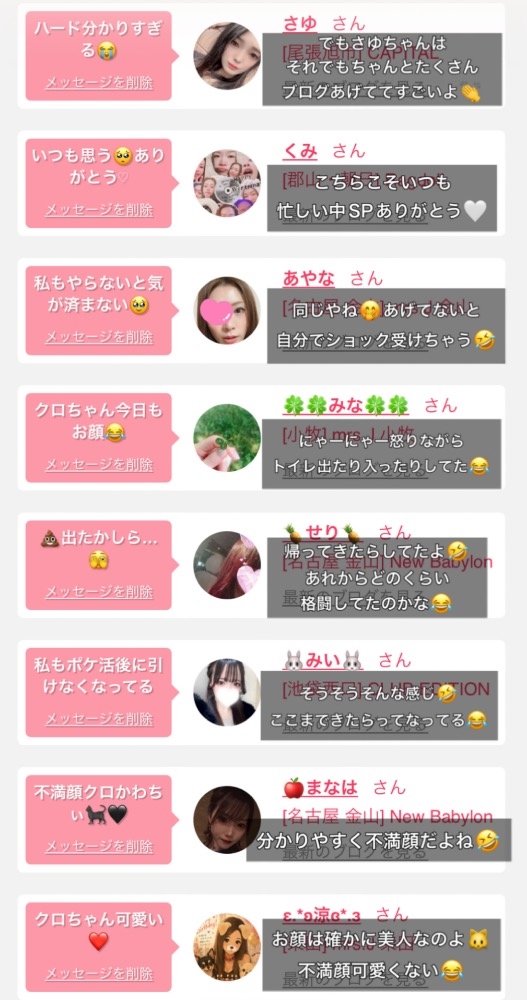Viewport: 527px width, 1000px height.
Task: Delete the message 'クロちゃん今日もお顔'
Action: (x=99, y=465)
